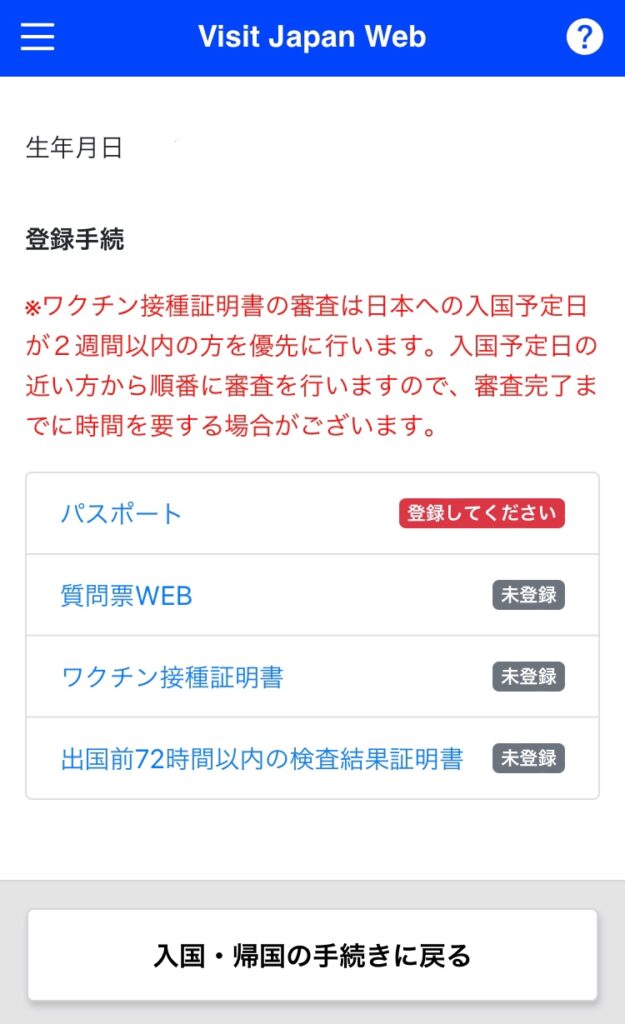Open the help question mark icon
Viewport: 625px width, 1024px height.
click(584, 37)
